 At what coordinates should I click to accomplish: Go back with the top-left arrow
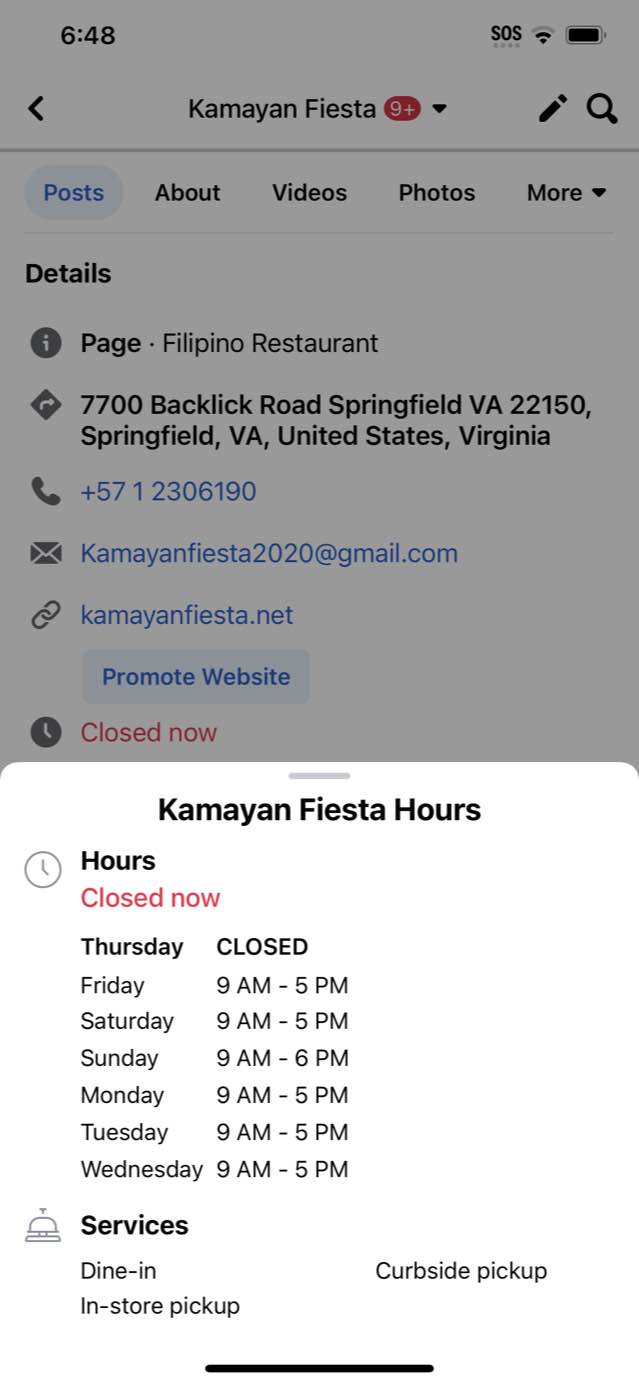[x=36, y=108]
